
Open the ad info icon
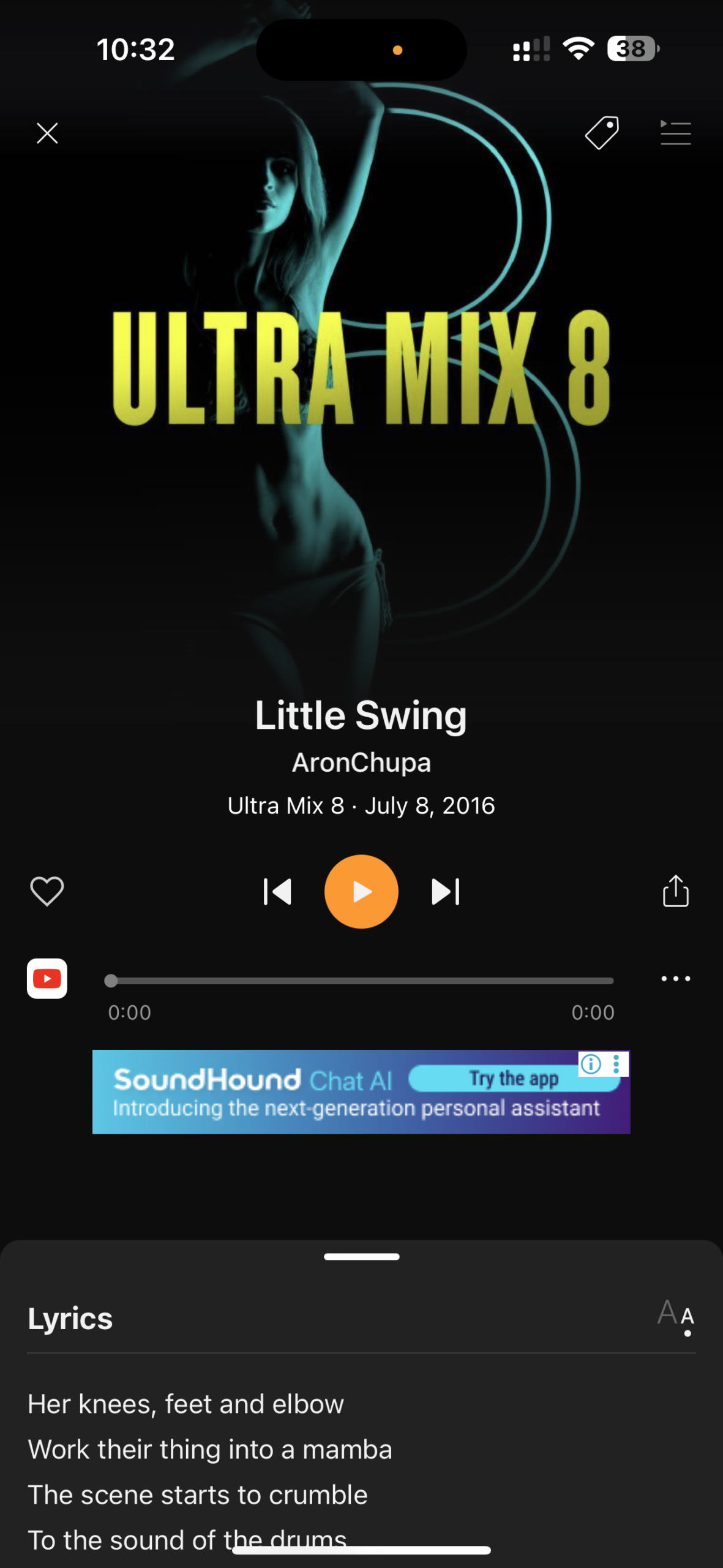(591, 1064)
